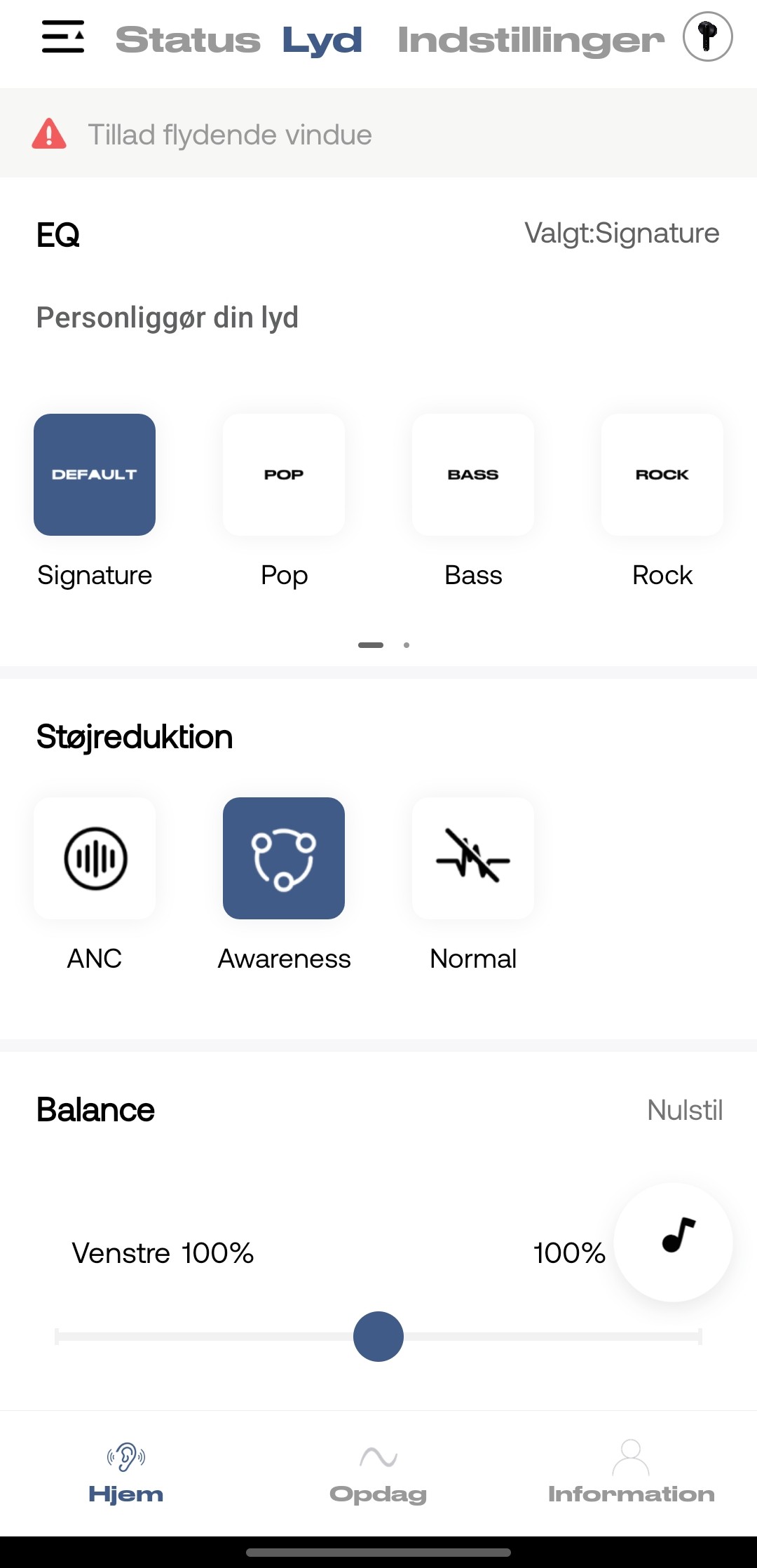Select the Signature EQ preset
The height and width of the screenshot is (1568, 757).
(x=95, y=475)
